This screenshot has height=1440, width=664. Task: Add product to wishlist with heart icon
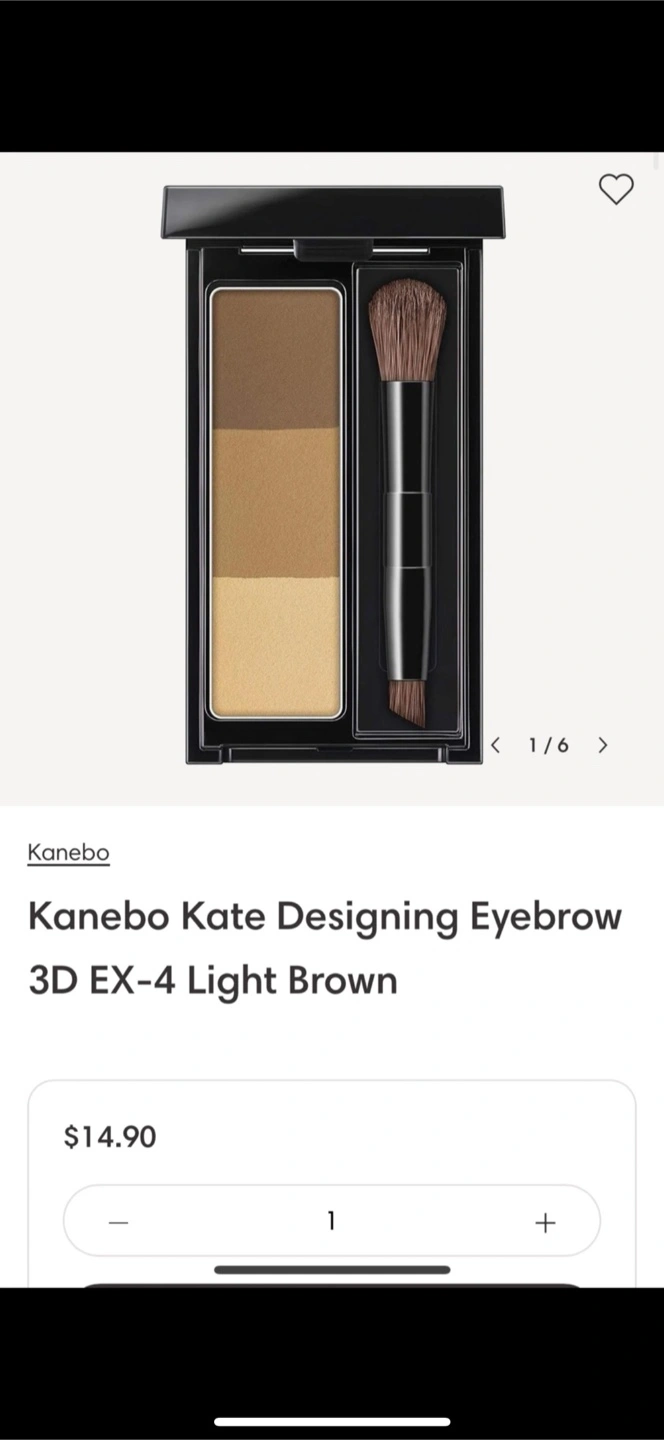click(x=616, y=188)
